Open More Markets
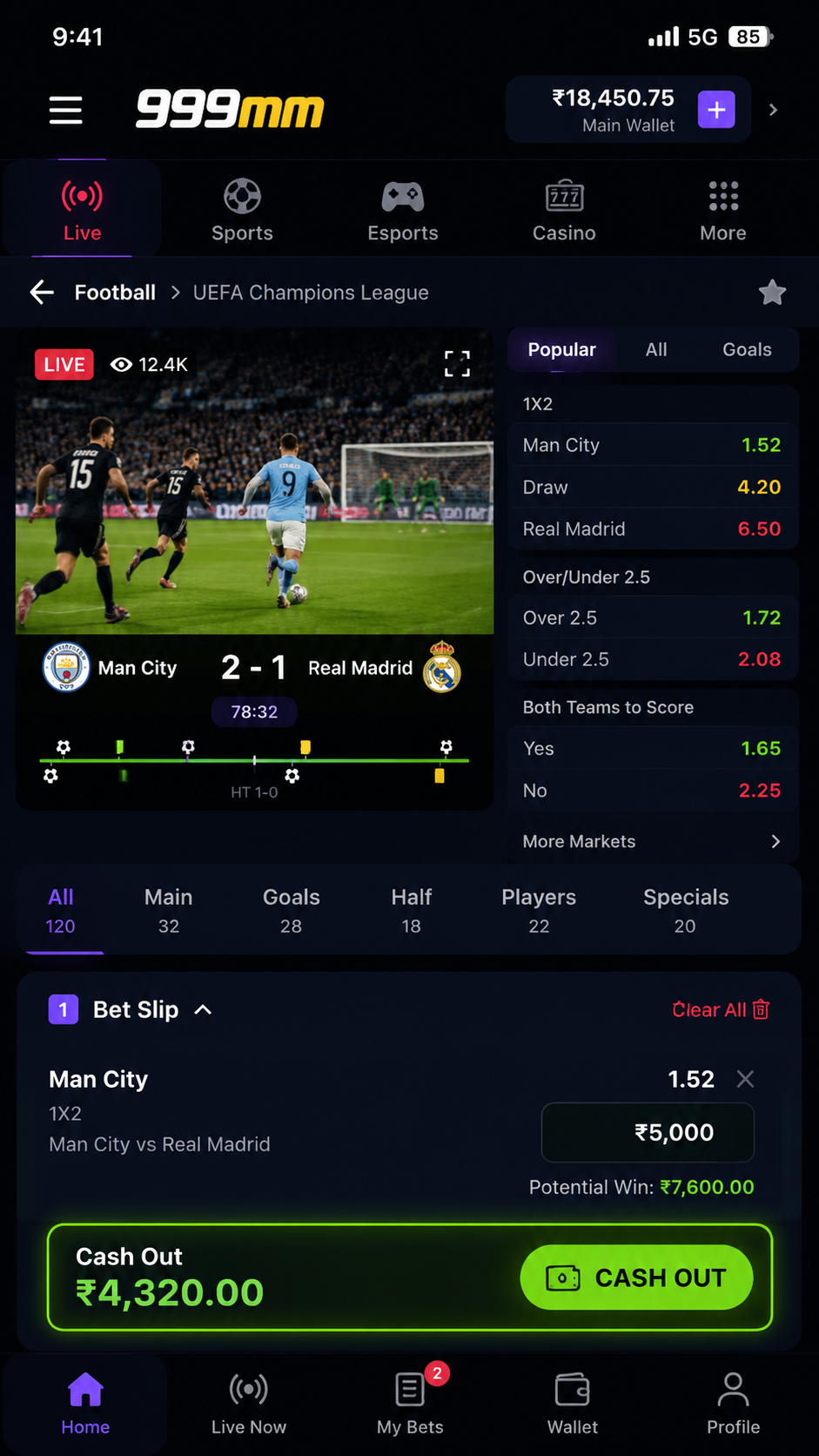This screenshot has height=1456, width=819. 652,841
